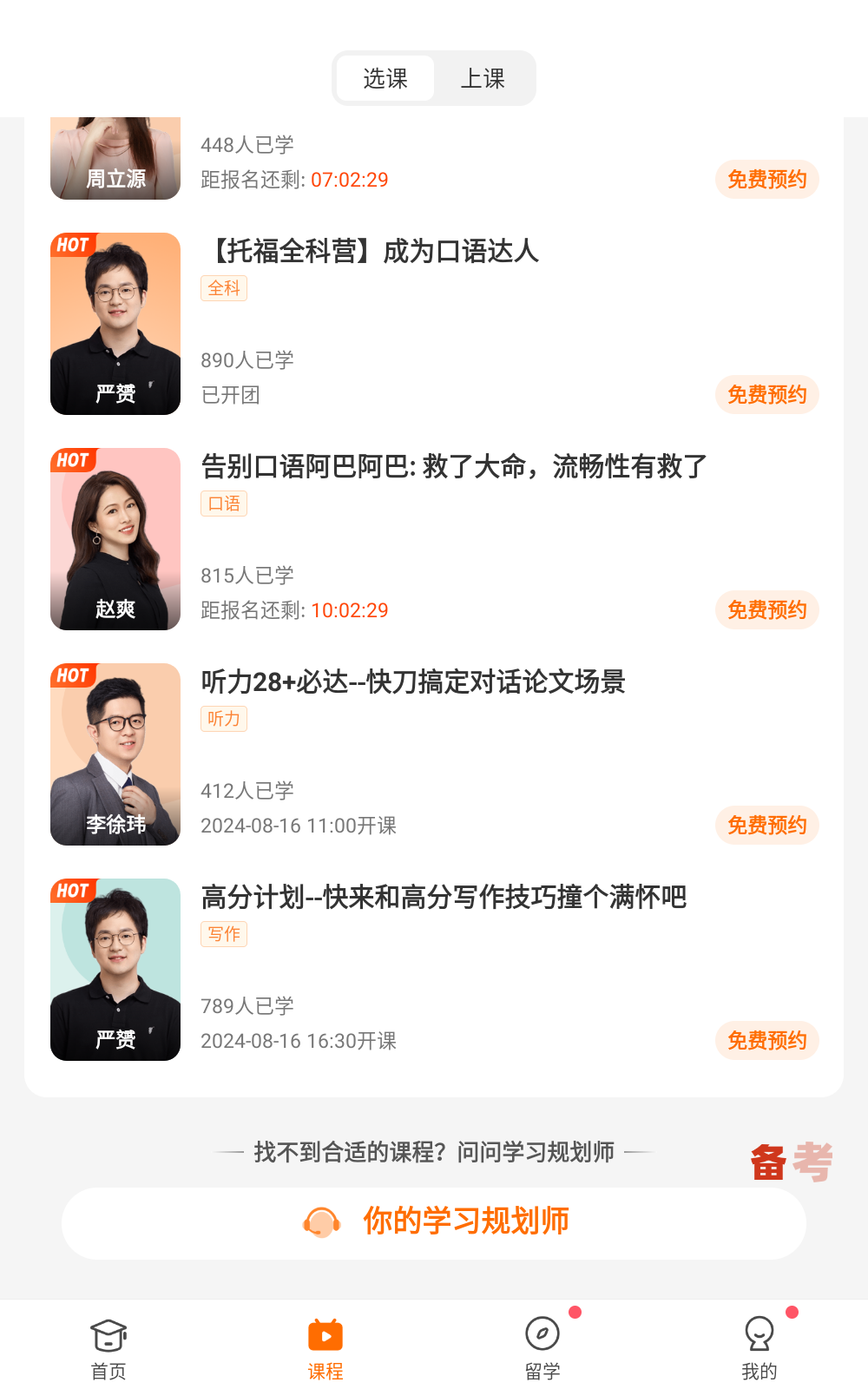Switch to the 选课 segment
This screenshot has width=868, height=1389.
(x=385, y=79)
